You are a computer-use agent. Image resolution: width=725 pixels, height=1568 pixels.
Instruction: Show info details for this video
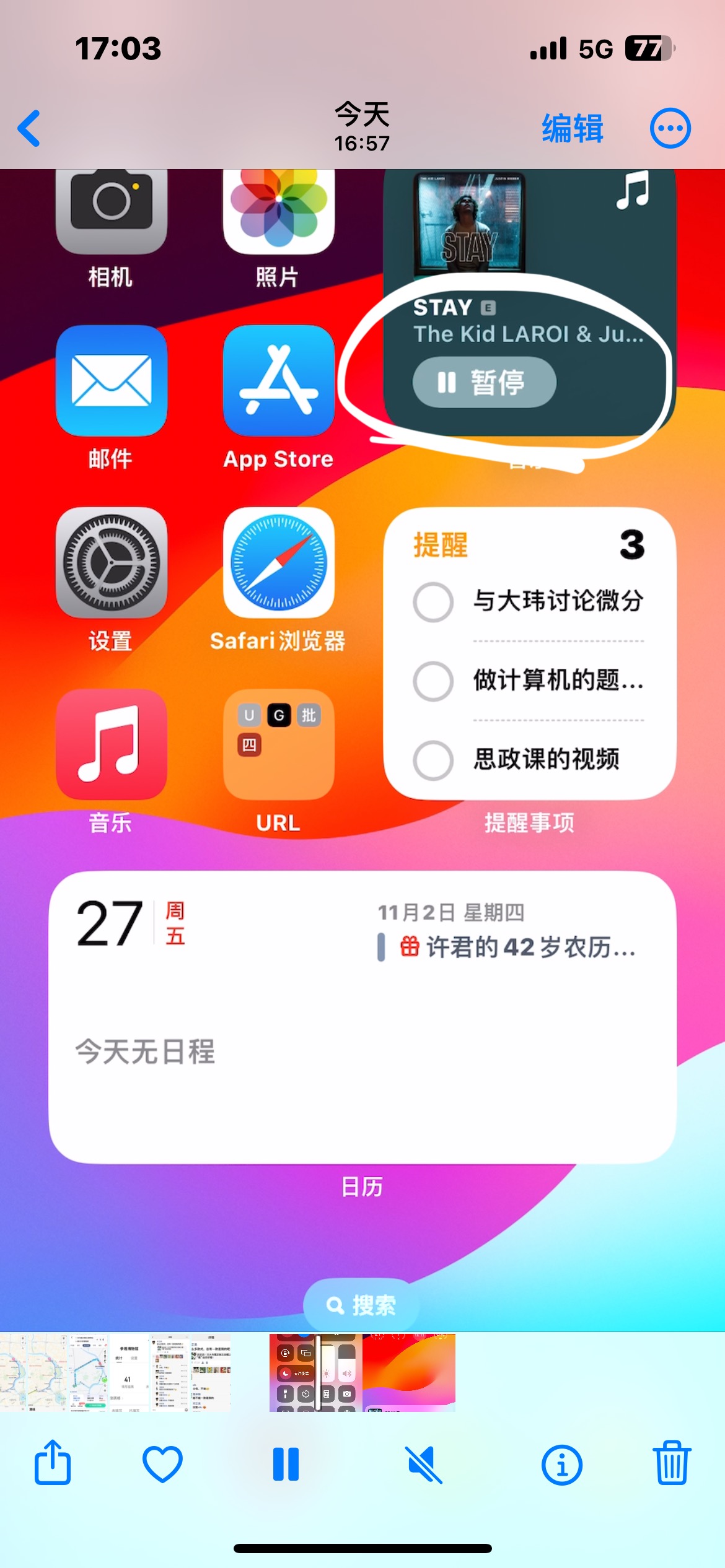561,1465
